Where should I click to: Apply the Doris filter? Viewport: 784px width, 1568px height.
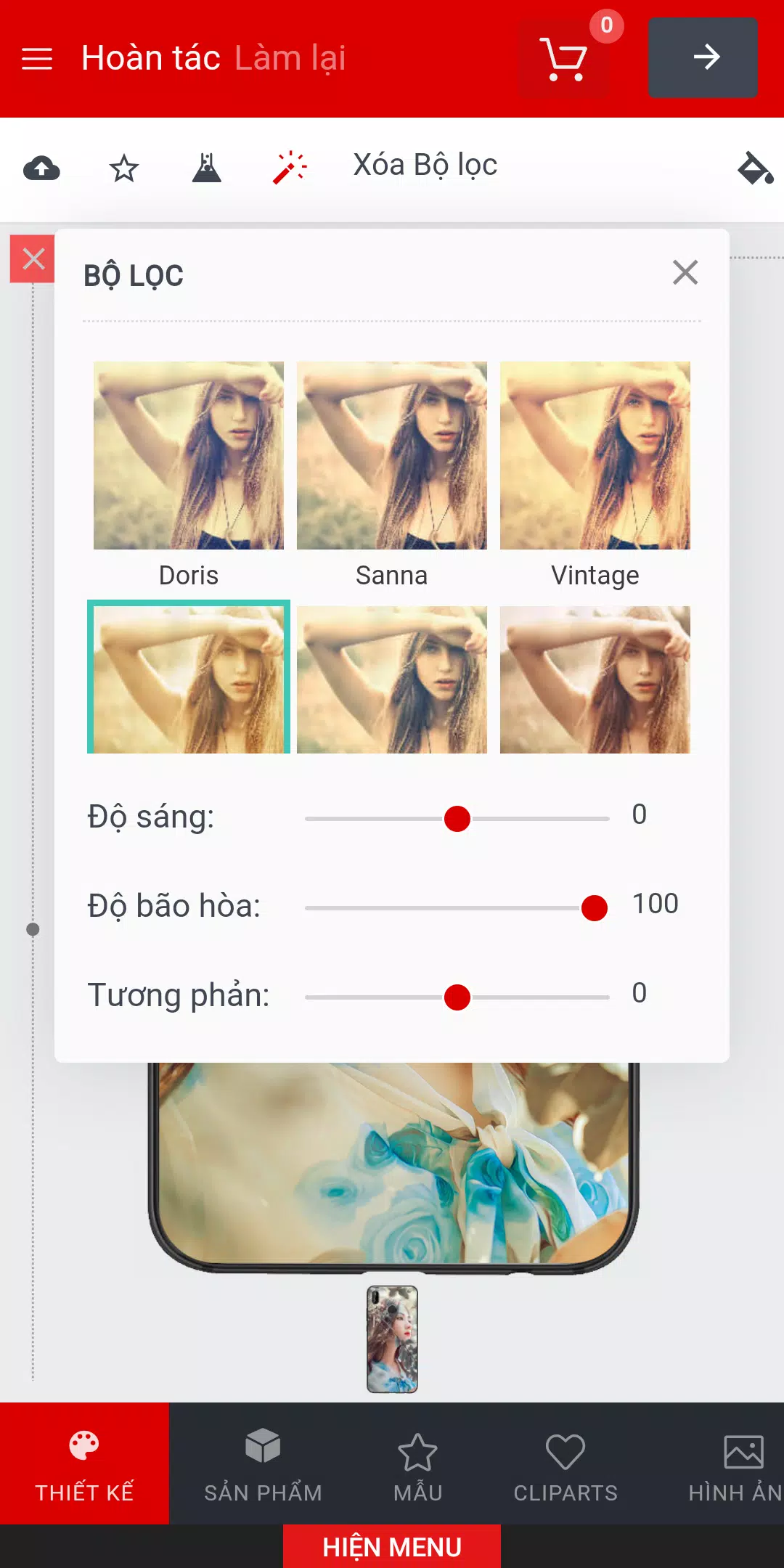189,456
